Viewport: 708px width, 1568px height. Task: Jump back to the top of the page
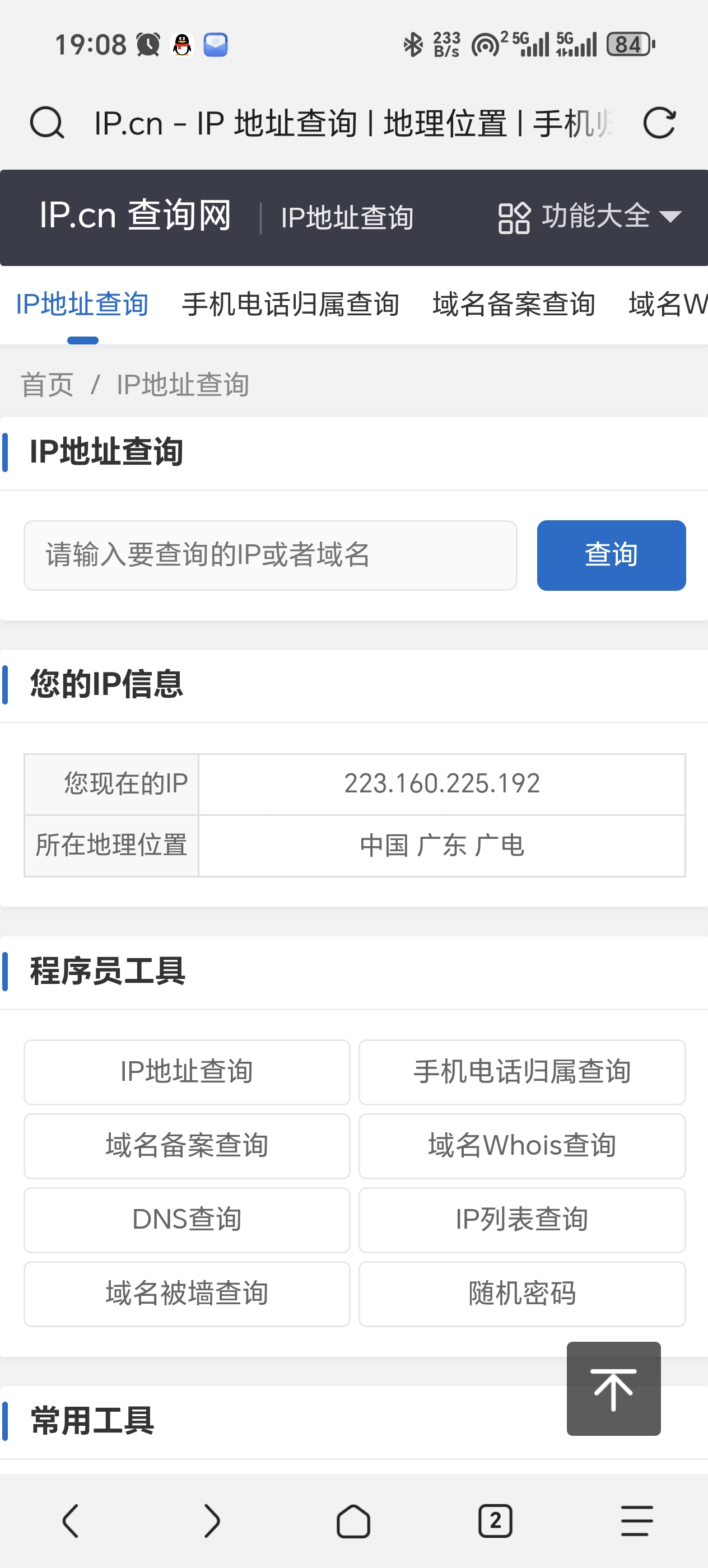click(x=614, y=1388)
